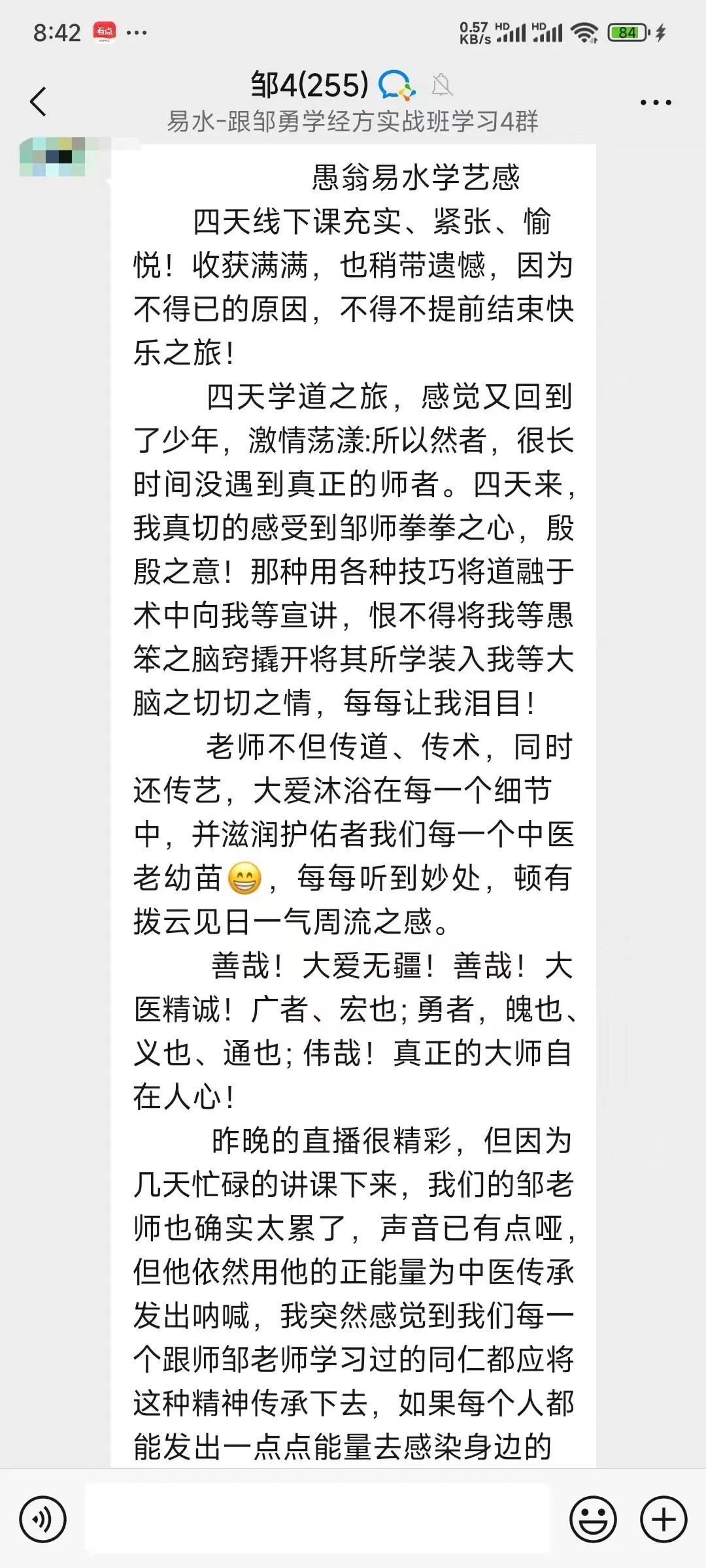This screenshot has width=706, height=1568.
Task: Open the group chat overflow menu
Action: tap(655, 103)
